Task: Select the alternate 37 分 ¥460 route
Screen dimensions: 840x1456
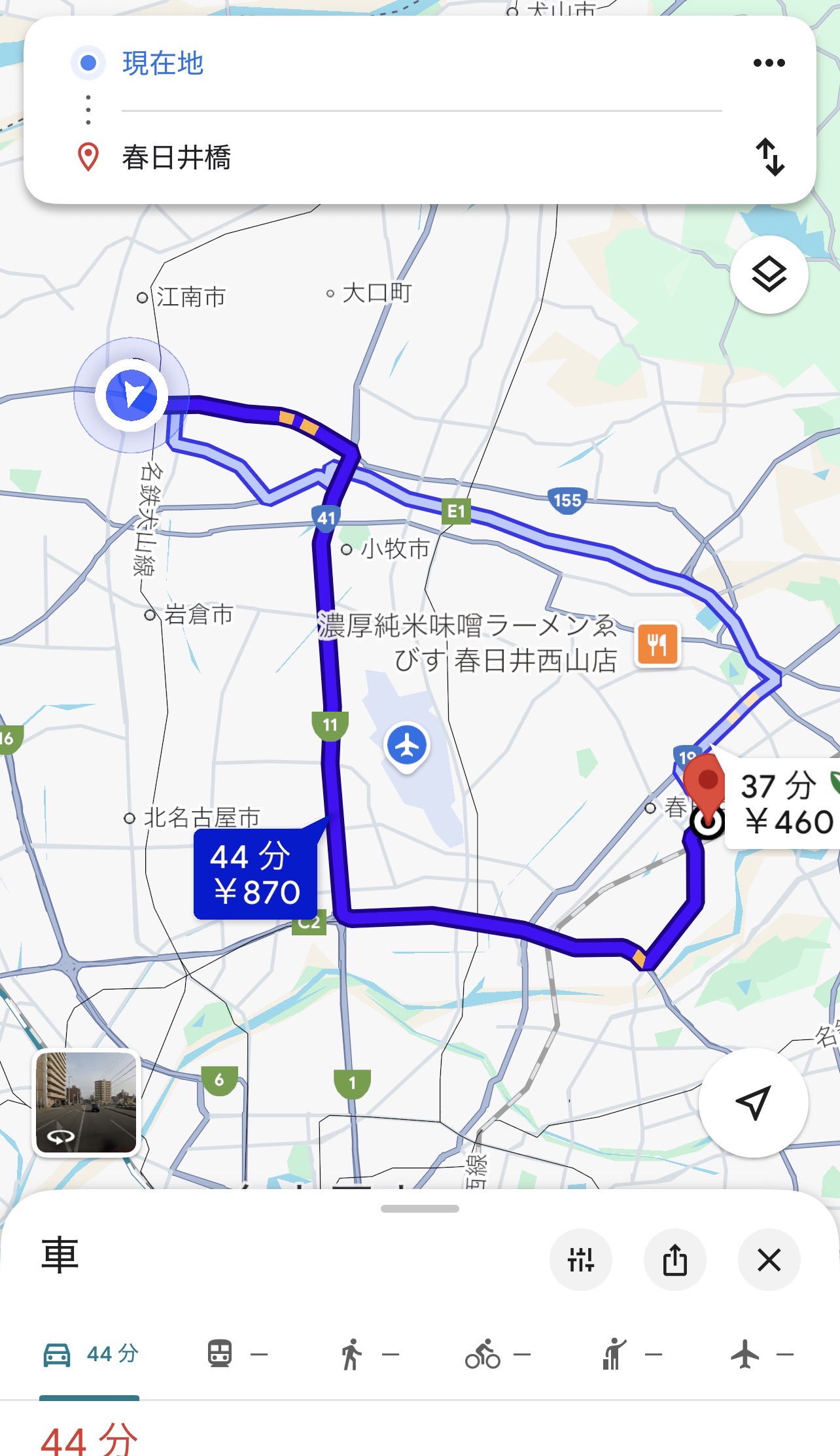Action: pyautogui.click(x=785, y=804)
